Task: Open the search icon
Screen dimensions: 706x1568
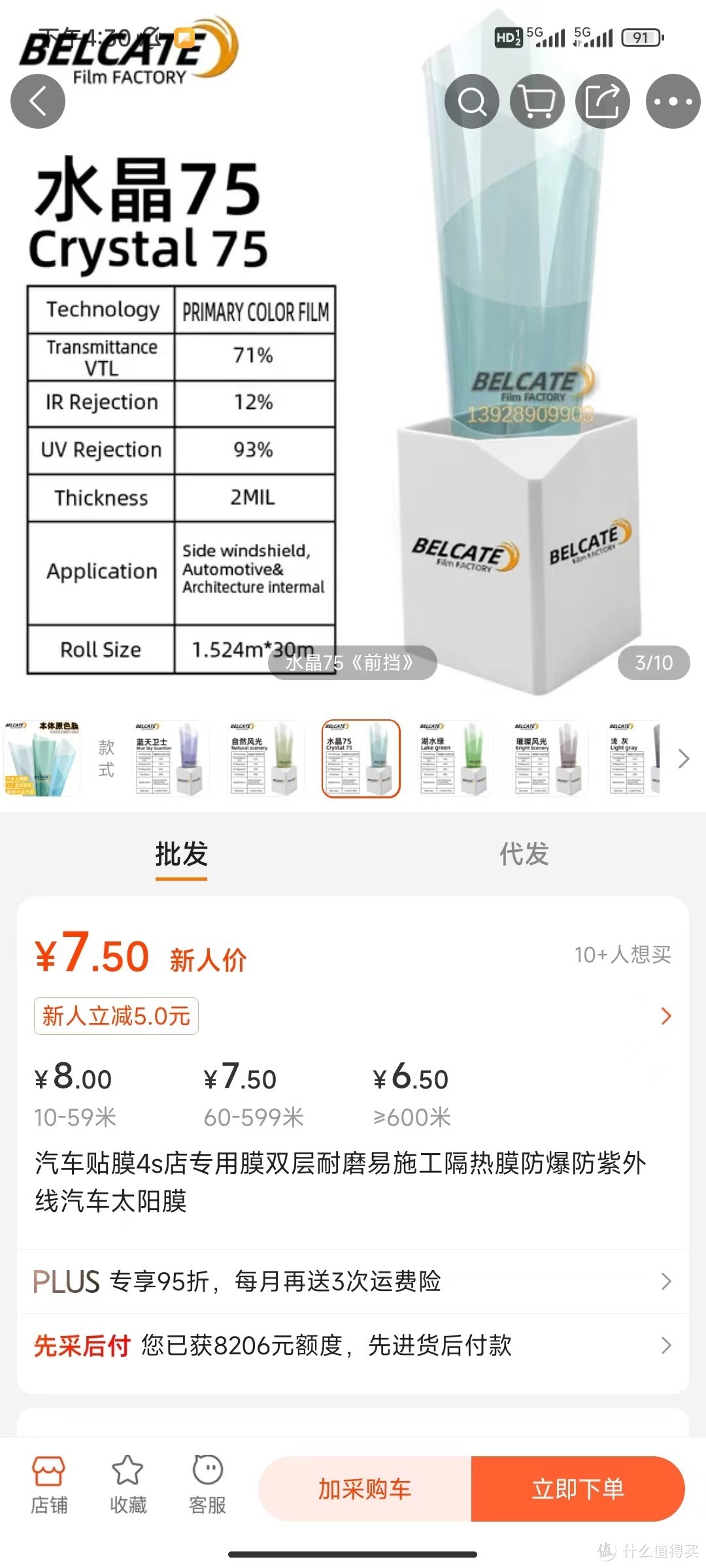Action: click(x=472, y=101)
